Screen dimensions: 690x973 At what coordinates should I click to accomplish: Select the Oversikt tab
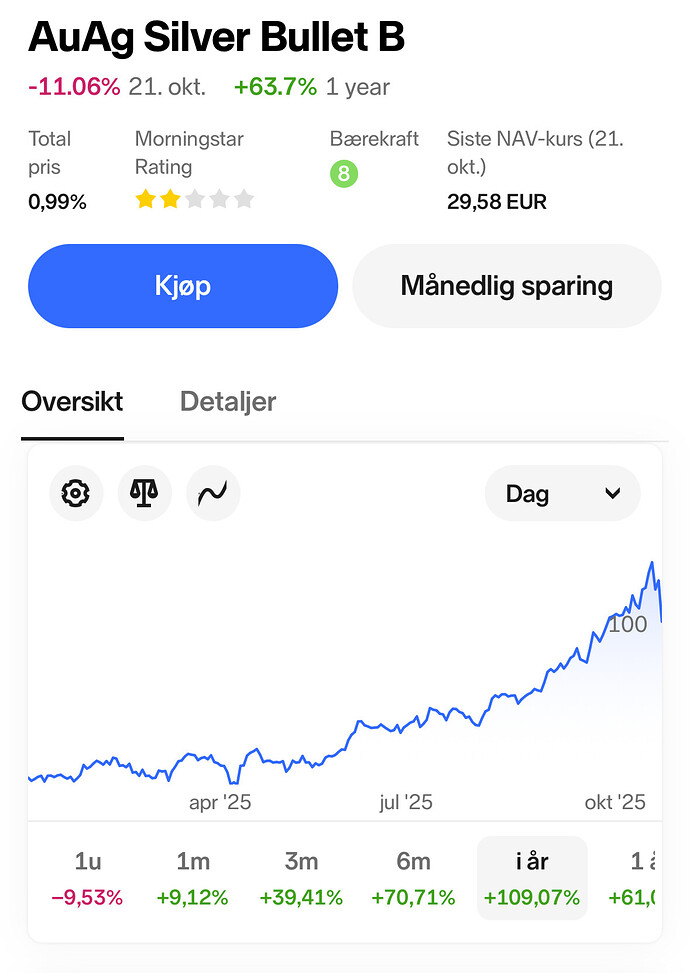click(72, 402)
